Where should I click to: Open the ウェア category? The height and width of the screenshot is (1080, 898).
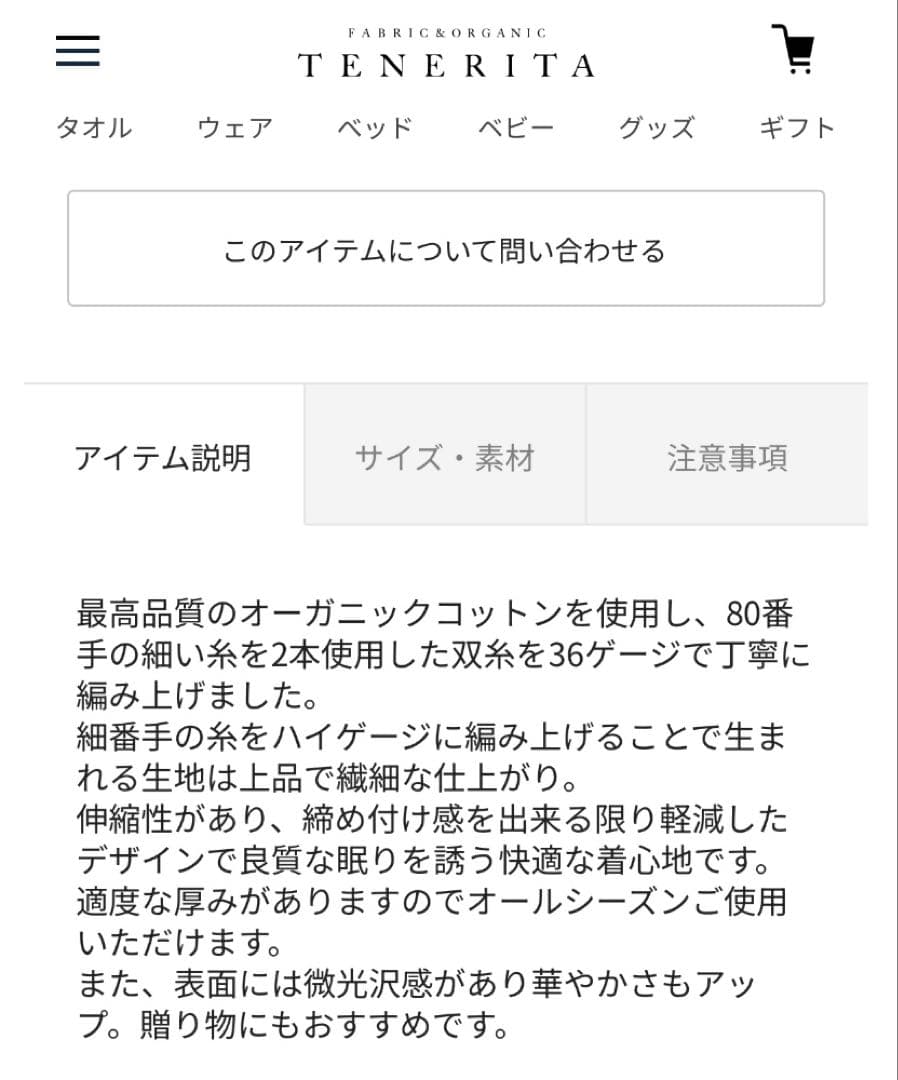[x=235, y=127]
